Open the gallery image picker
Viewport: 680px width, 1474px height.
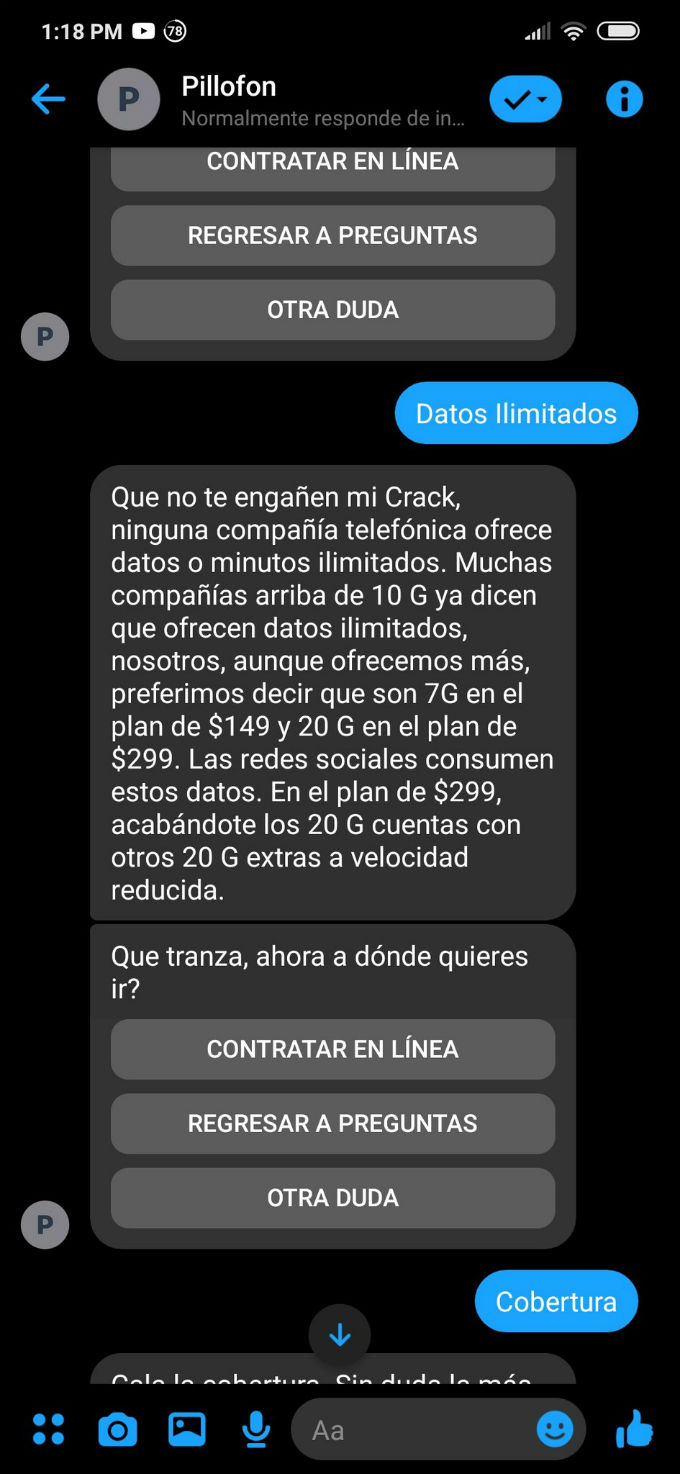click(187, 1429)
